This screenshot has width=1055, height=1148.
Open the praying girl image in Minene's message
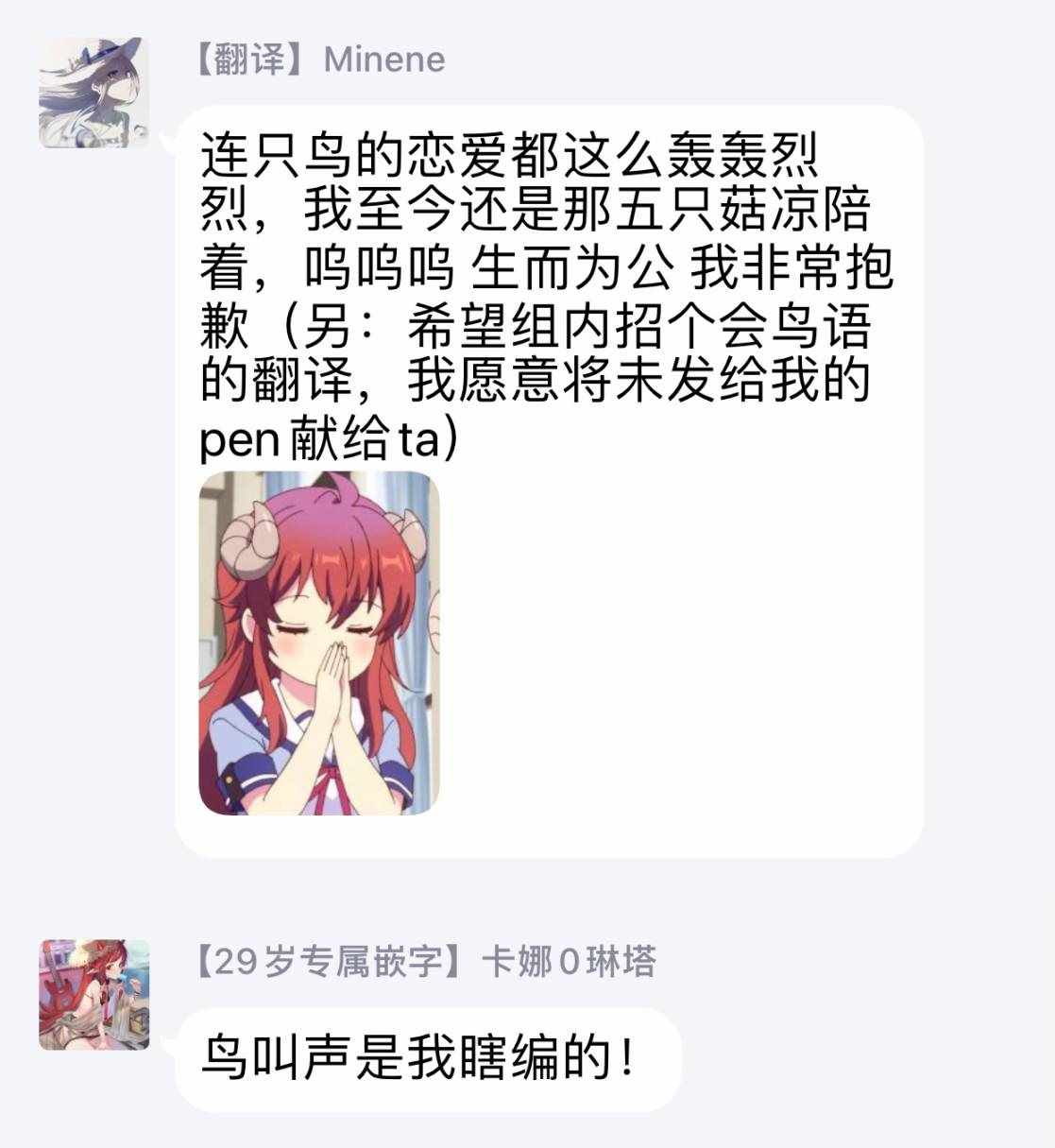tap(319, 643)
